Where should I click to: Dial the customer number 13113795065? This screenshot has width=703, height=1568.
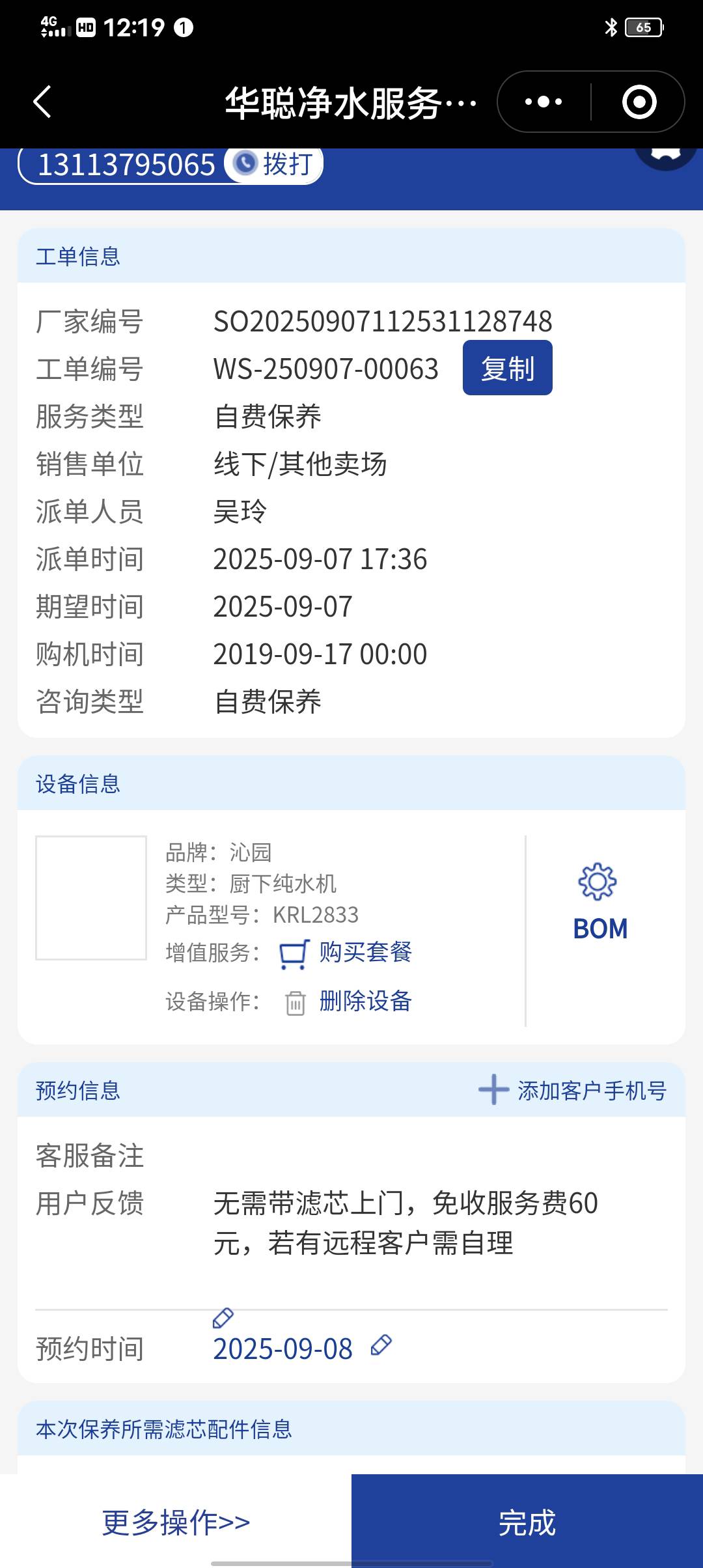pyautogui.click(x=274, y=164)
